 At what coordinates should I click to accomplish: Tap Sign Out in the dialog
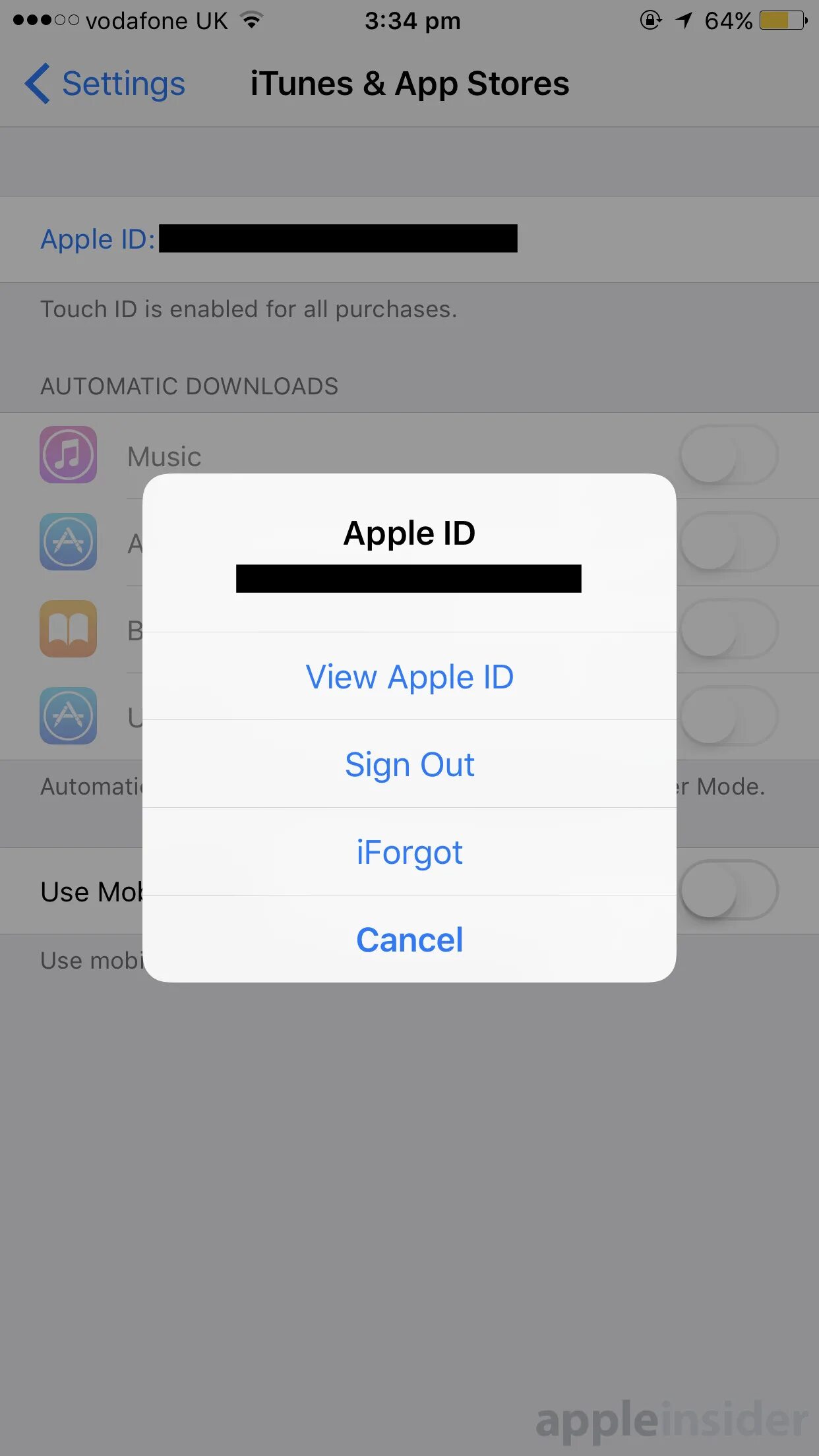click(409, 764)
